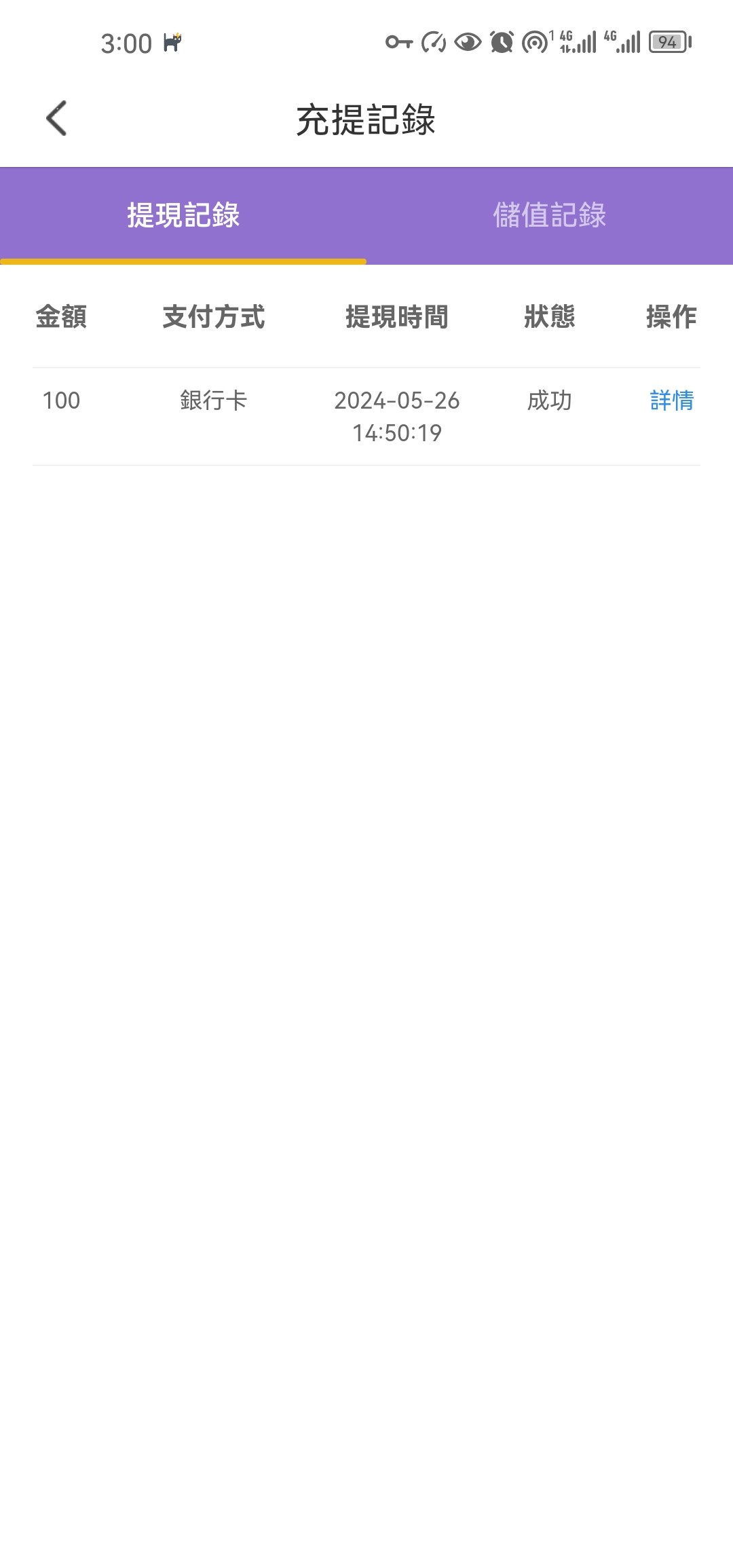Open 詳情 for the 100 withdrawal
733x1568 pixels.
[x=671, y=400]
